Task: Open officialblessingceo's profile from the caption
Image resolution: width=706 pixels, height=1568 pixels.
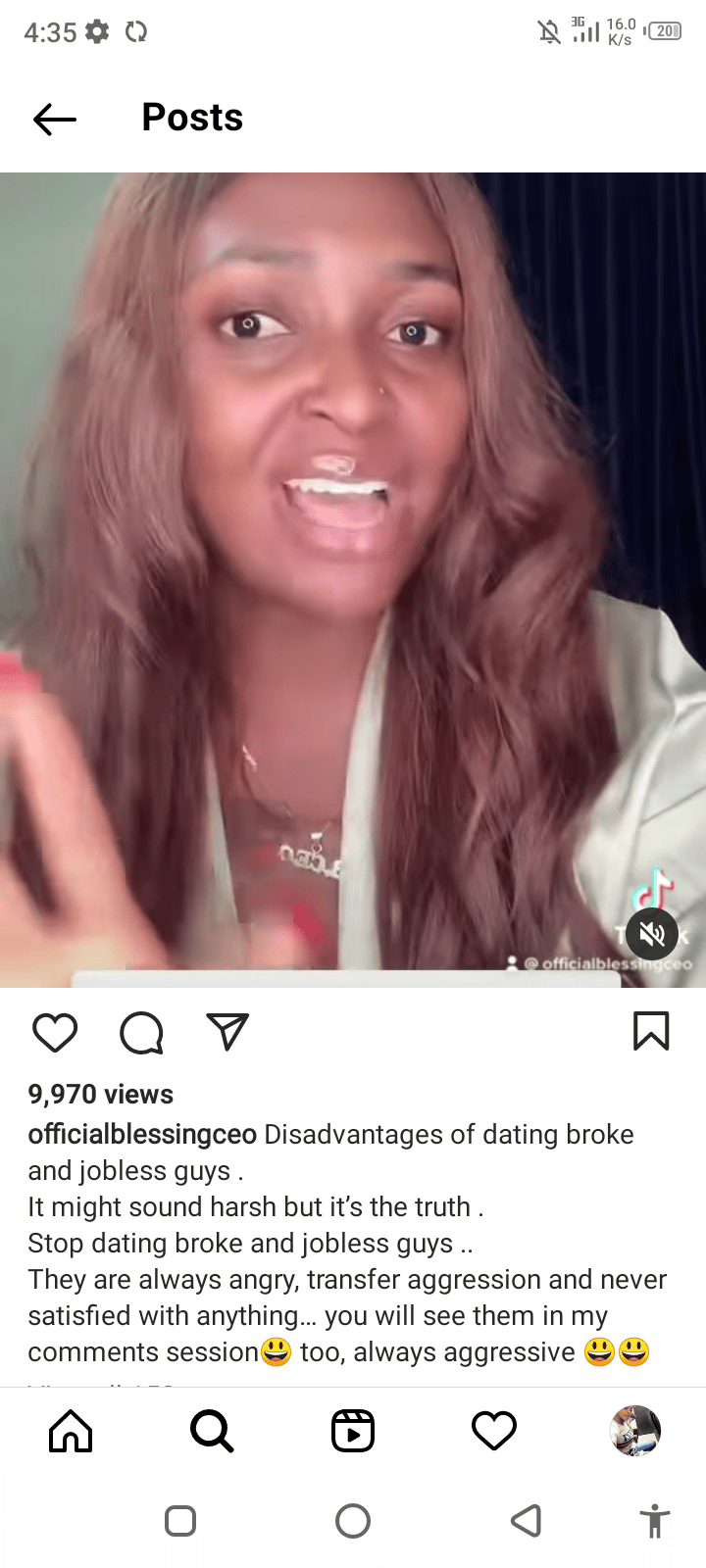Action: click(142, 1134)
